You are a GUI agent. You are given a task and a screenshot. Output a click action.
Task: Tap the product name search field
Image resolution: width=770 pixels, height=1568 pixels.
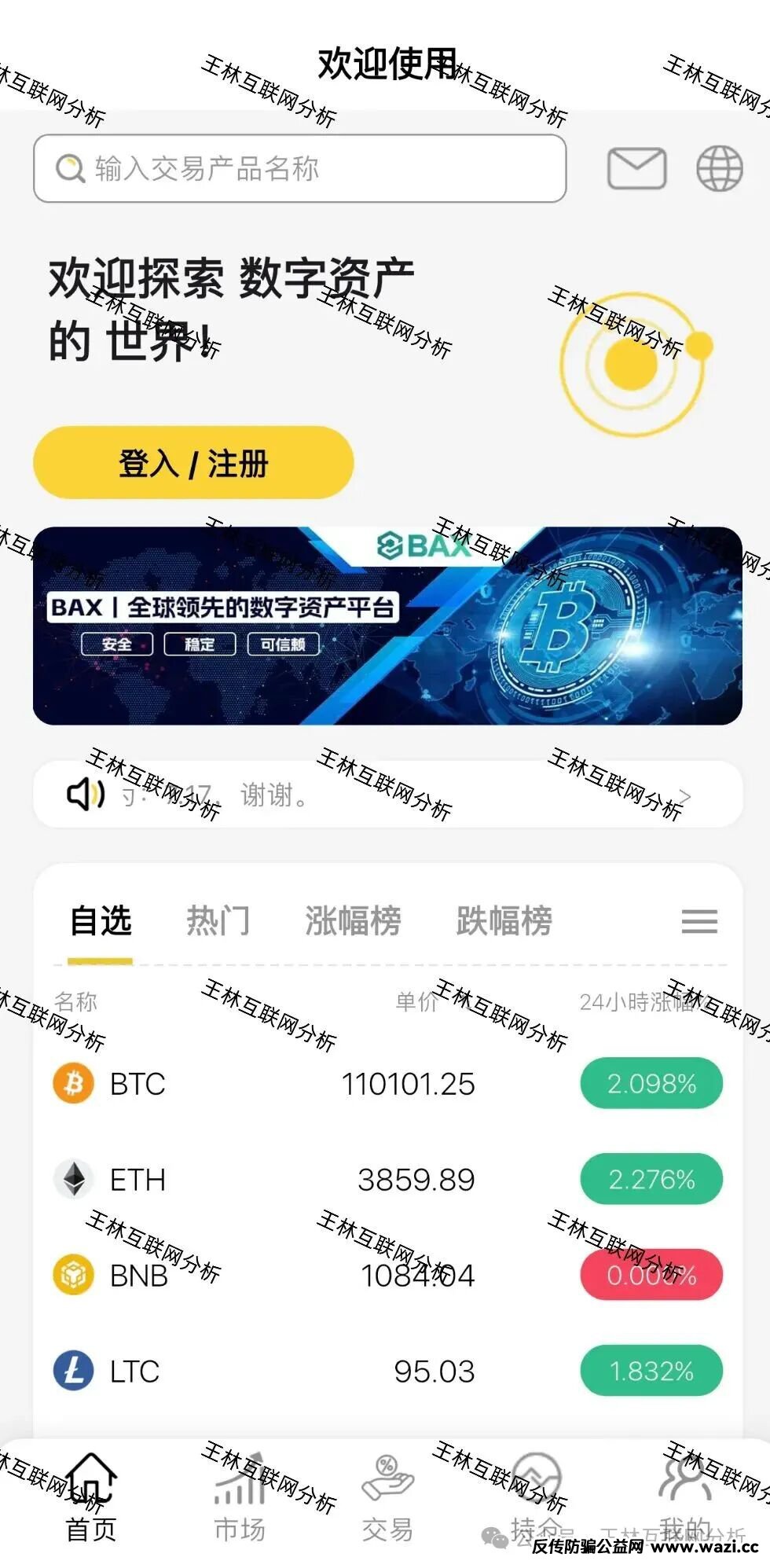point(299,168)
